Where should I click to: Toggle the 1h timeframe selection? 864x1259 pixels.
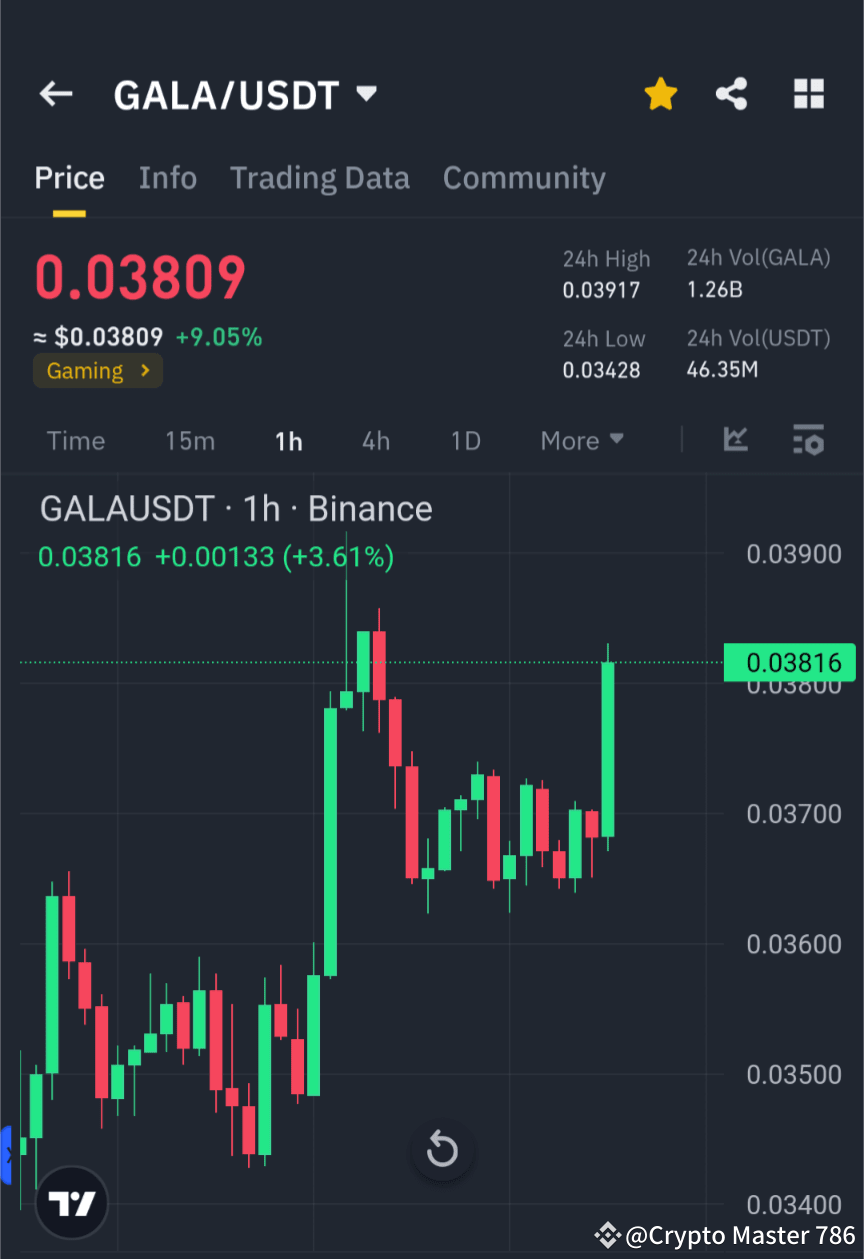pyautogui.click(x=288, y=440)
